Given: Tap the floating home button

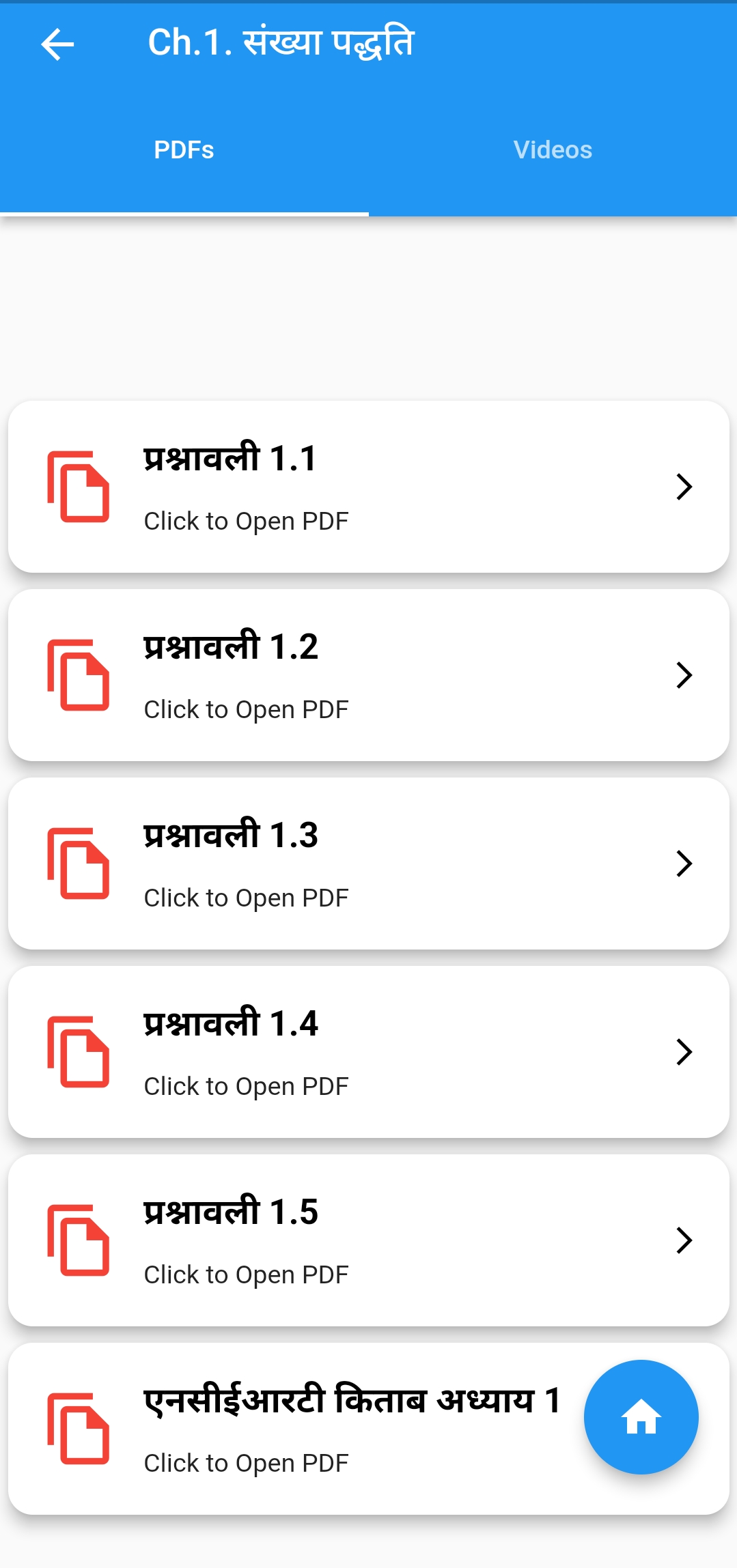Looking at the screenshot, I should [x=641, y=1417].
